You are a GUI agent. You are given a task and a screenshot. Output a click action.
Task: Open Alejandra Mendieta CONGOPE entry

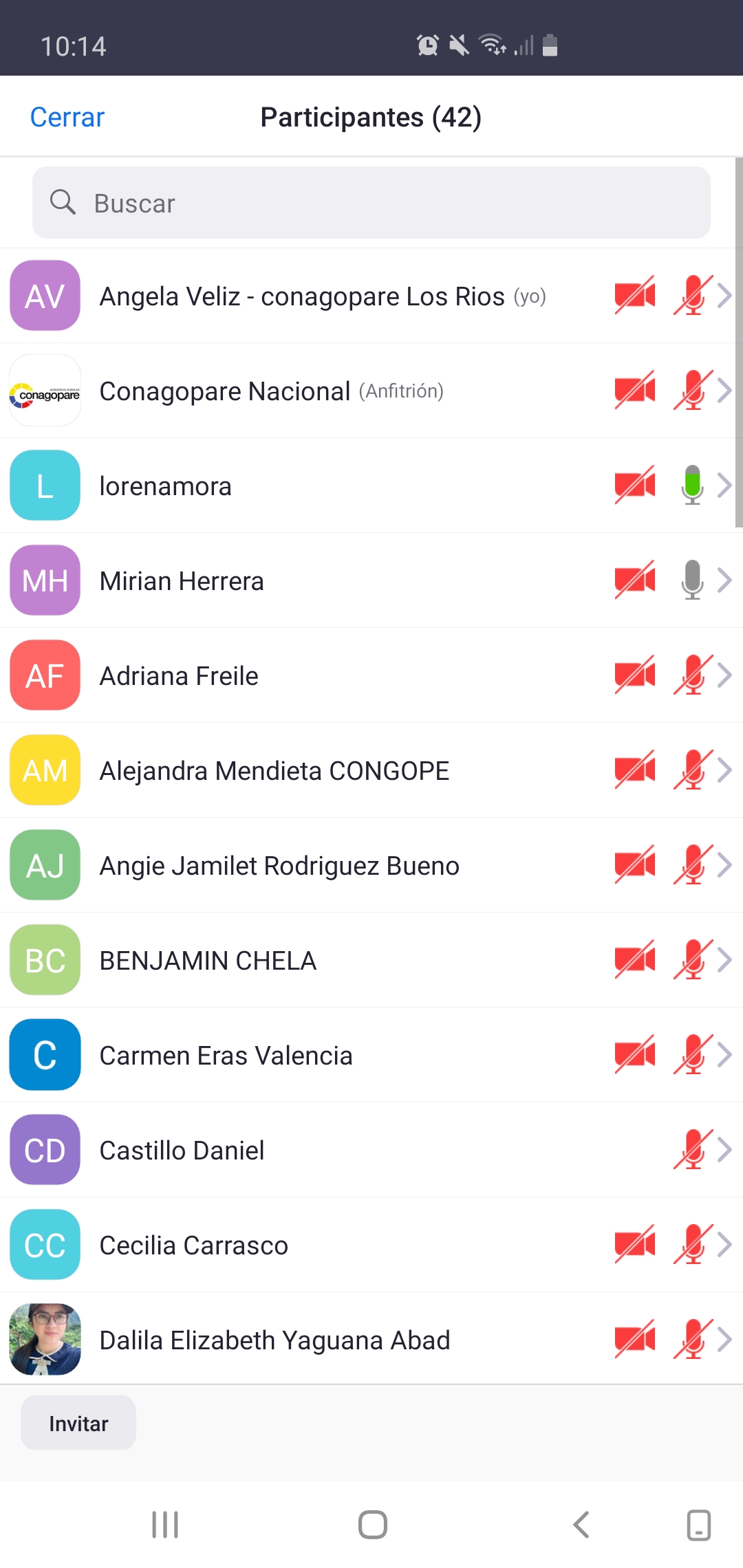pos(371,770)
